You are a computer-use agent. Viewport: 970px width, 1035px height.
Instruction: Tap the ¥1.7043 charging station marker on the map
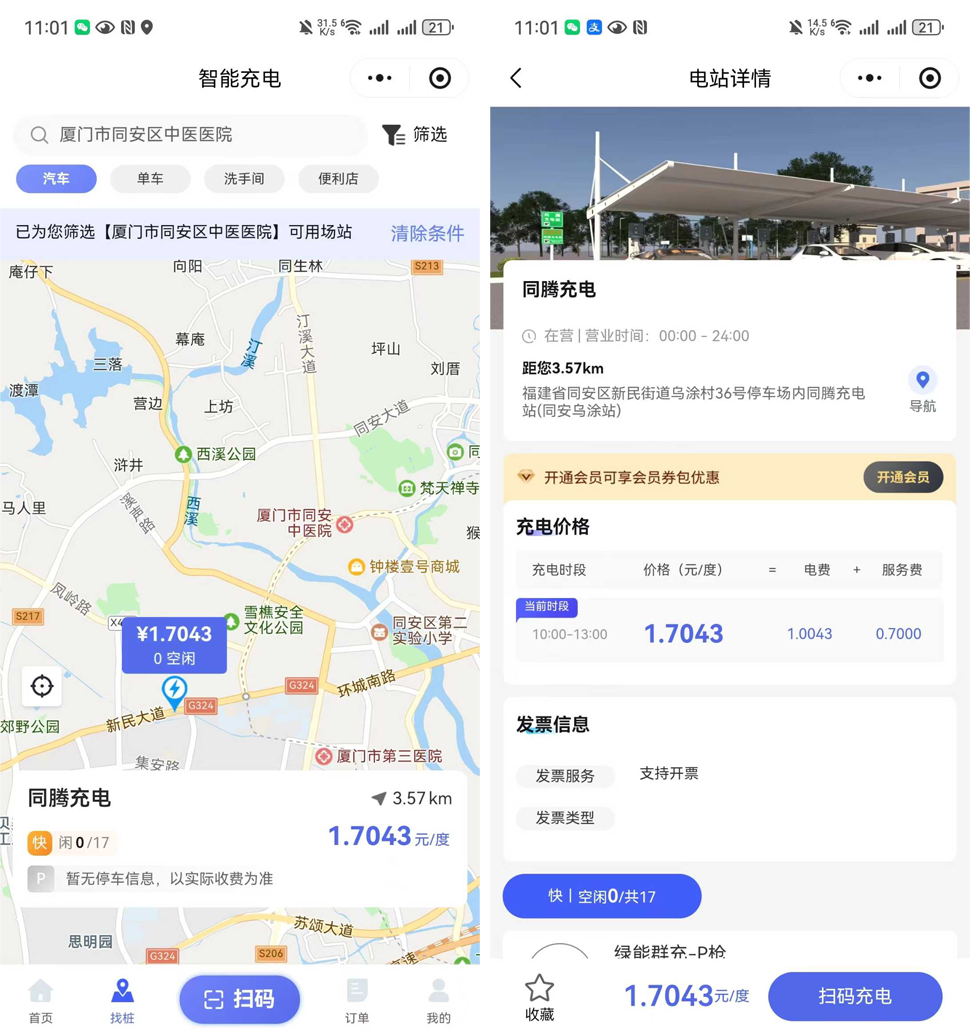174,645
